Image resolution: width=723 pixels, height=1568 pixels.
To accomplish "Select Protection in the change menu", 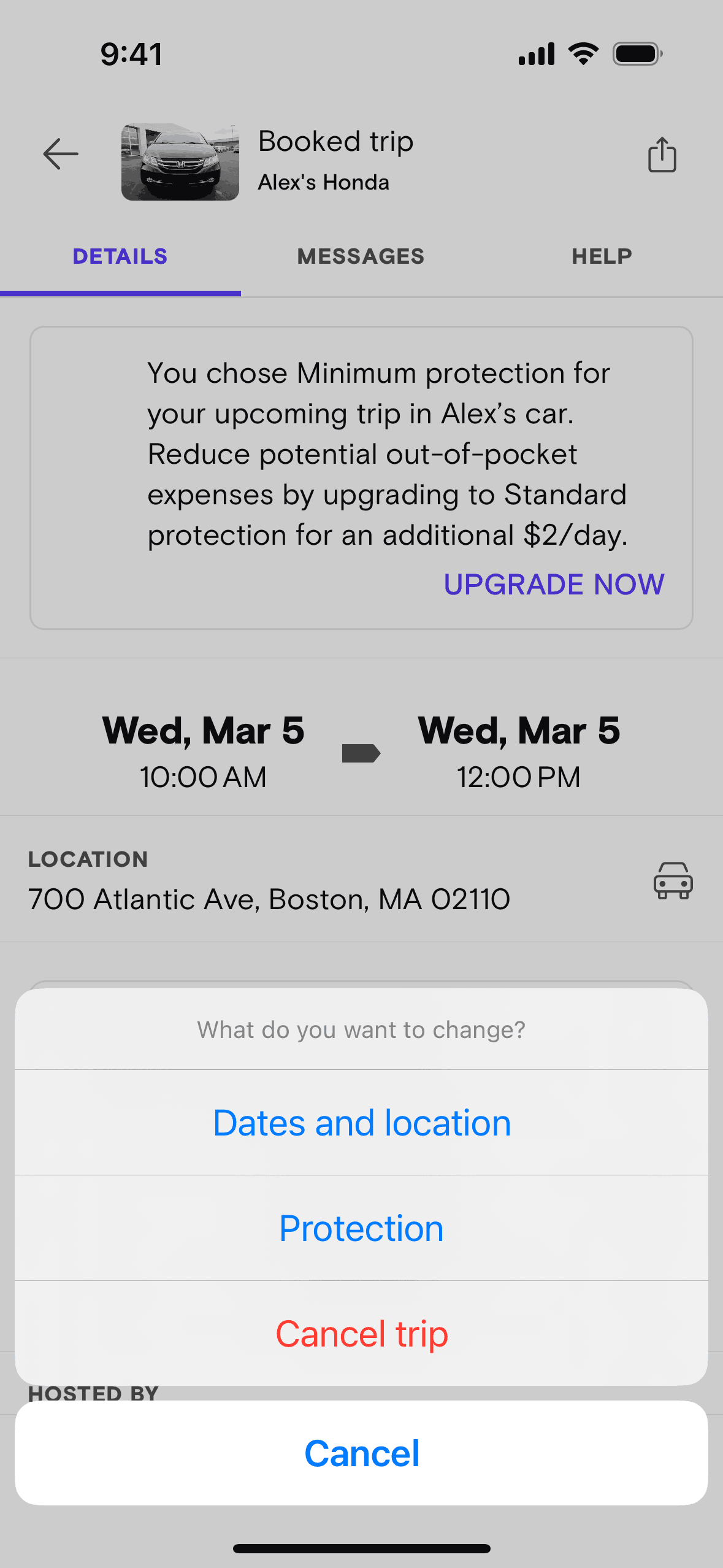I will tap(362, 1228).
